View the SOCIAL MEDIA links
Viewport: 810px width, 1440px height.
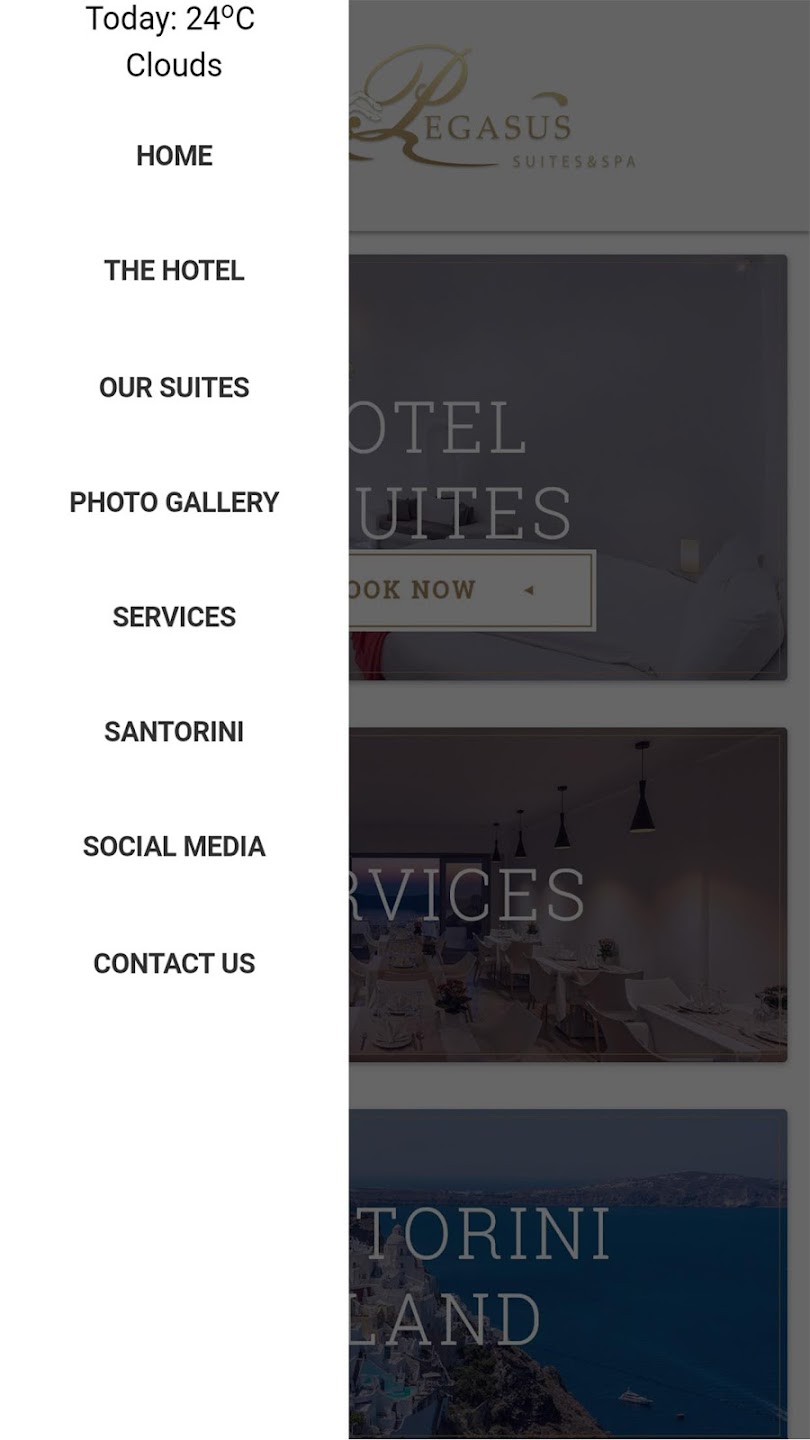click(174, 847)
